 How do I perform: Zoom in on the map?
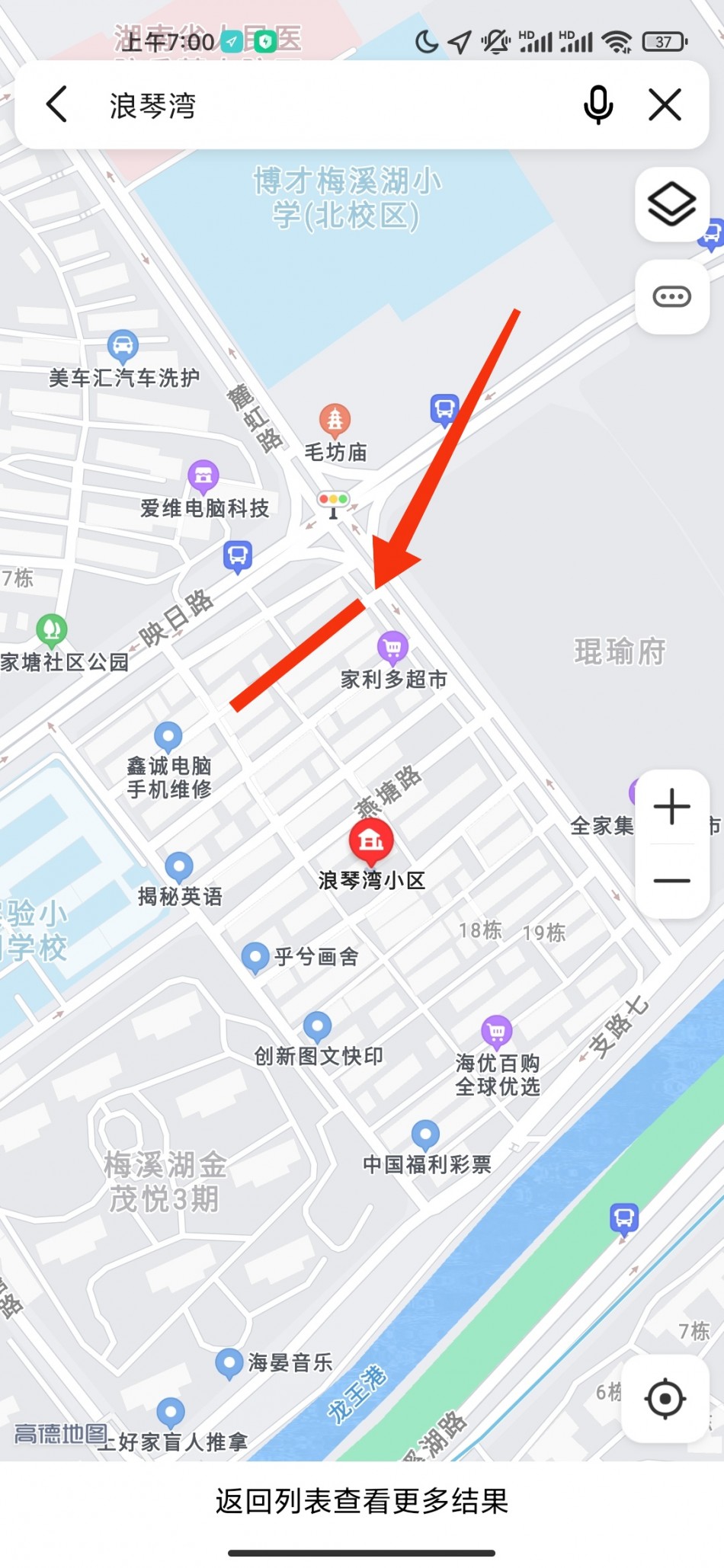pyautogui.click(x=671, y=807)
